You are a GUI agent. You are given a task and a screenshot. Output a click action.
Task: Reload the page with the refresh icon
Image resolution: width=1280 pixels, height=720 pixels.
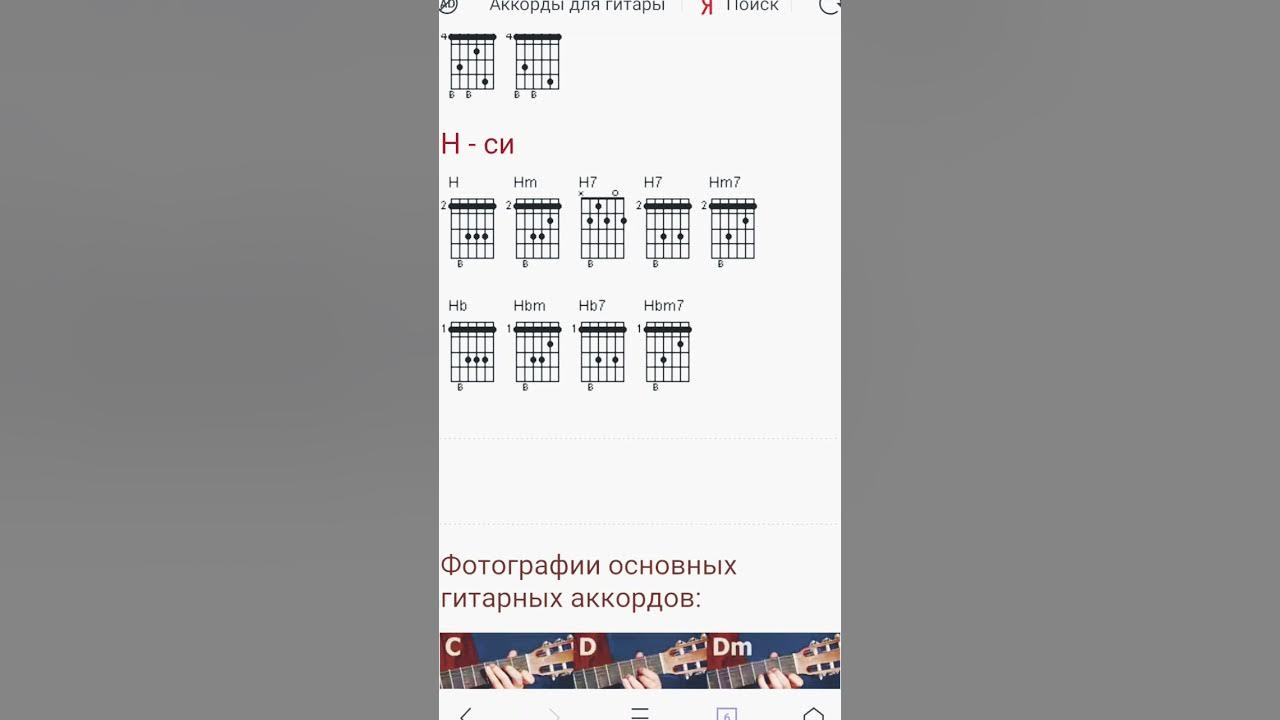[x=829, y=6]
